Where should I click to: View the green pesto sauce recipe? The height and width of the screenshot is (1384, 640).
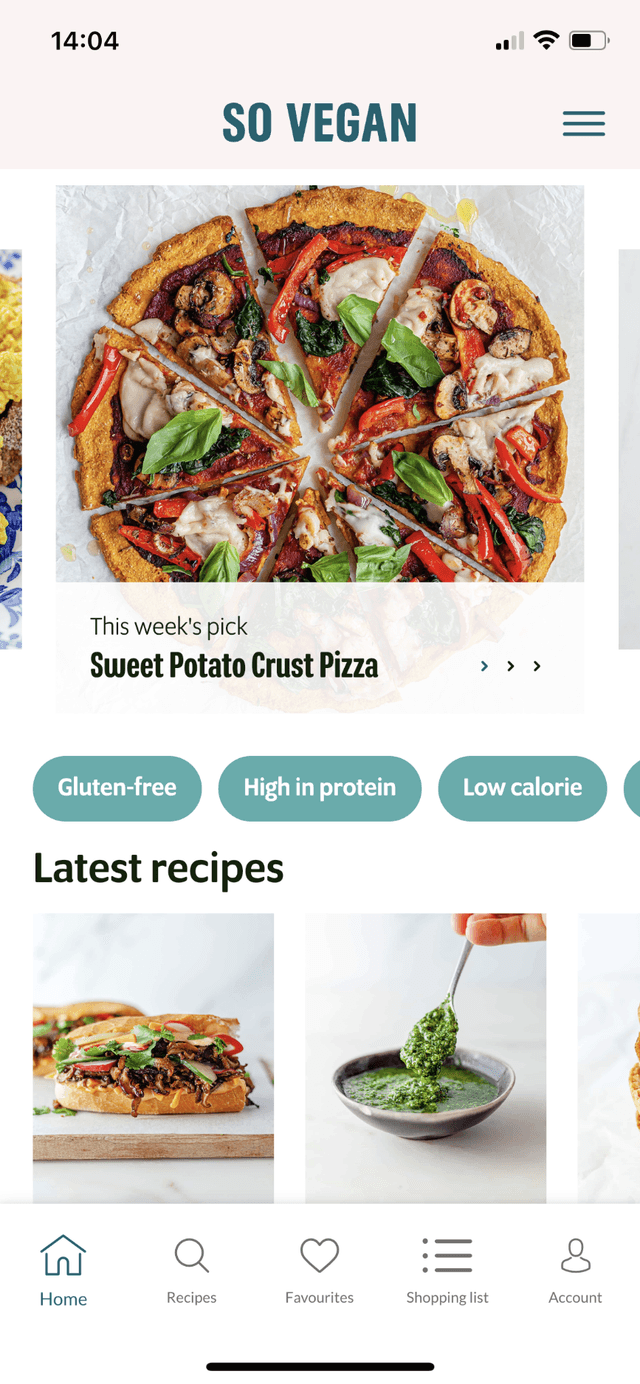tap(425, 1057)
